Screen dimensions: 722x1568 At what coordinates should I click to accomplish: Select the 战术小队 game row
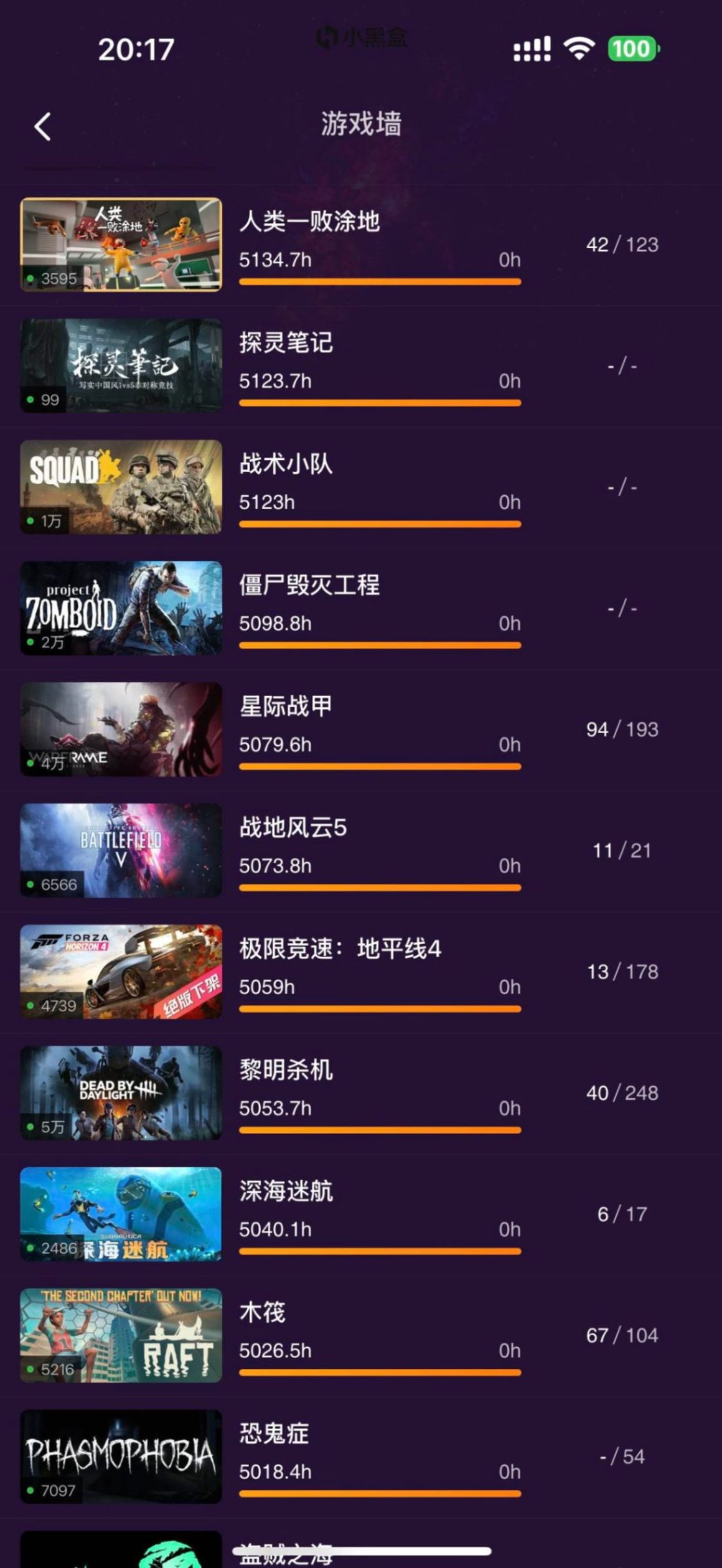tap(361, 487)
